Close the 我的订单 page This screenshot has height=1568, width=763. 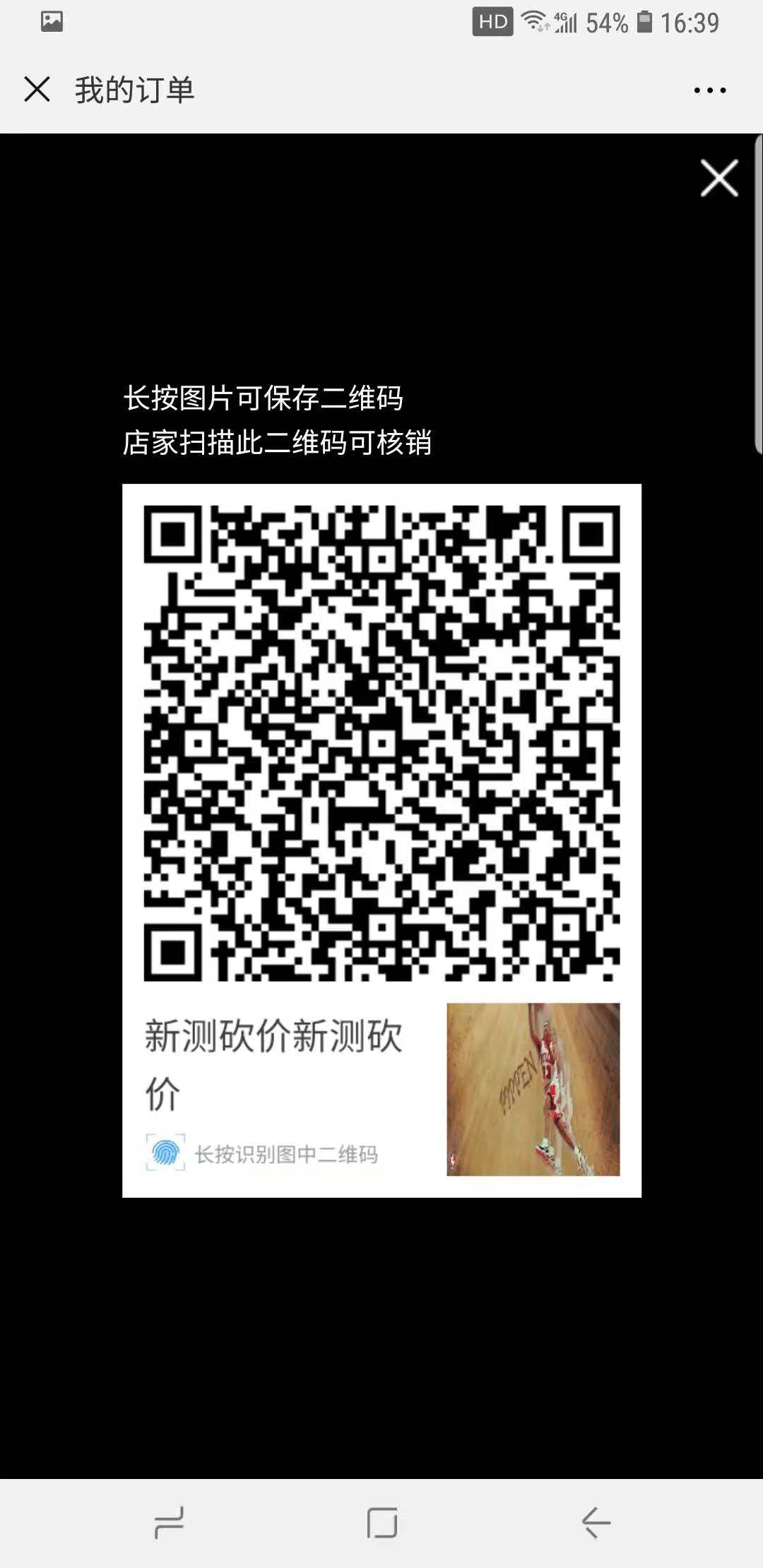(x=37, y=90)
